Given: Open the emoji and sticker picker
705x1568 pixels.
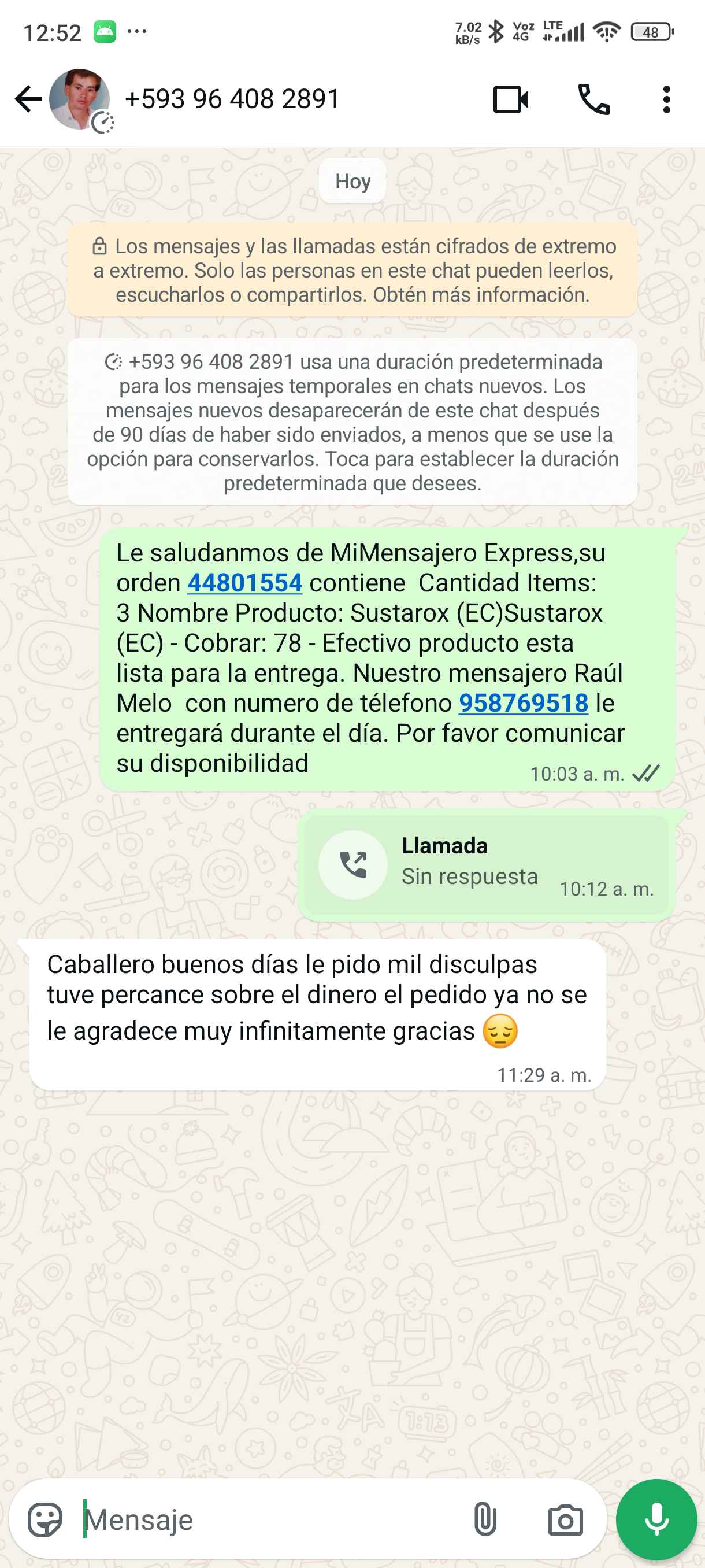Looking at the screenshot, I should pyautogui.click(x=45, y=1520).
